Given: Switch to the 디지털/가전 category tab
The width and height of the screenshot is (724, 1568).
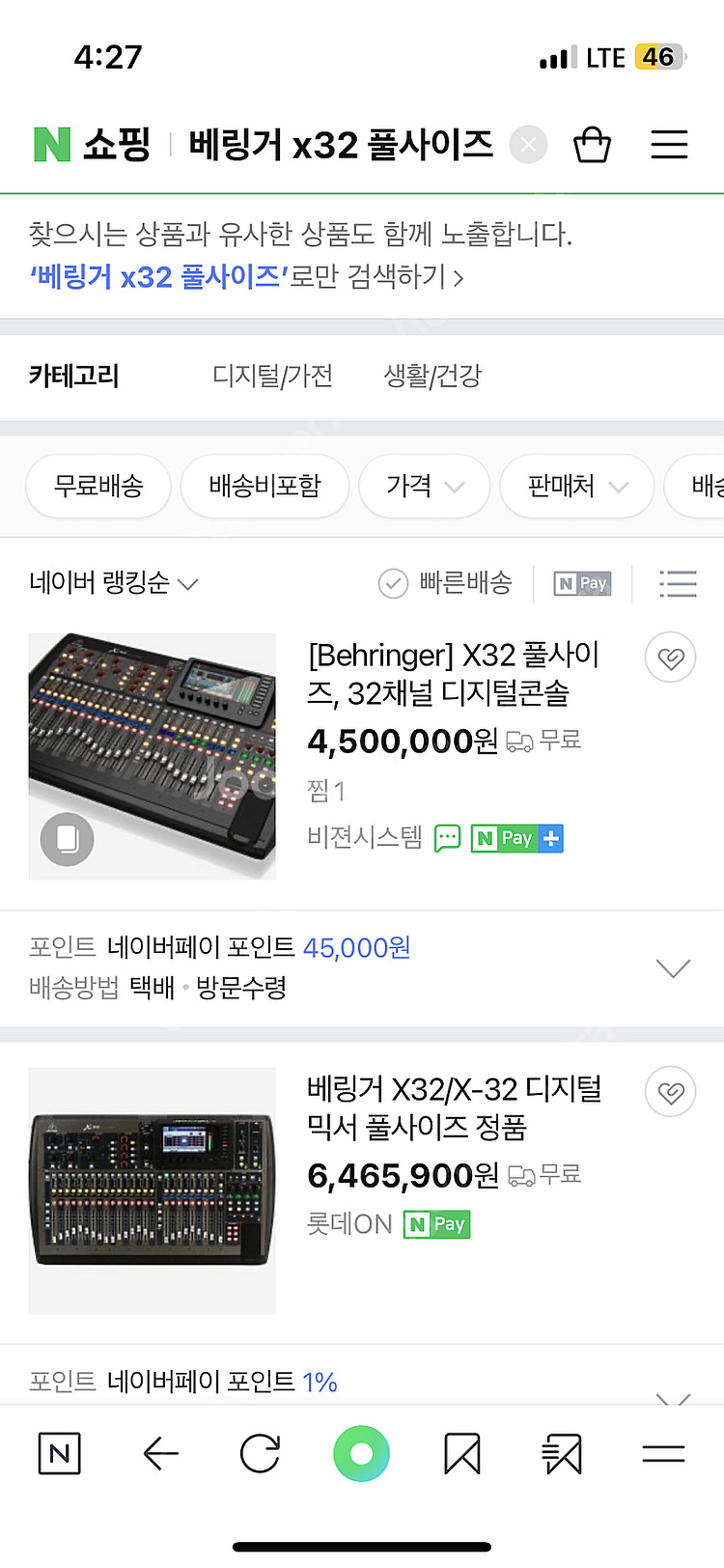Looking at the screenshot, I should coord(272,377).
